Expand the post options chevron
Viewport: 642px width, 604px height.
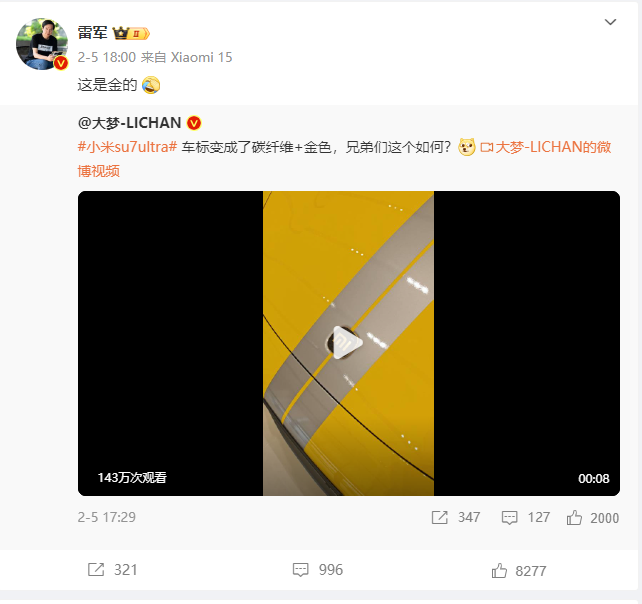[611, 23]
